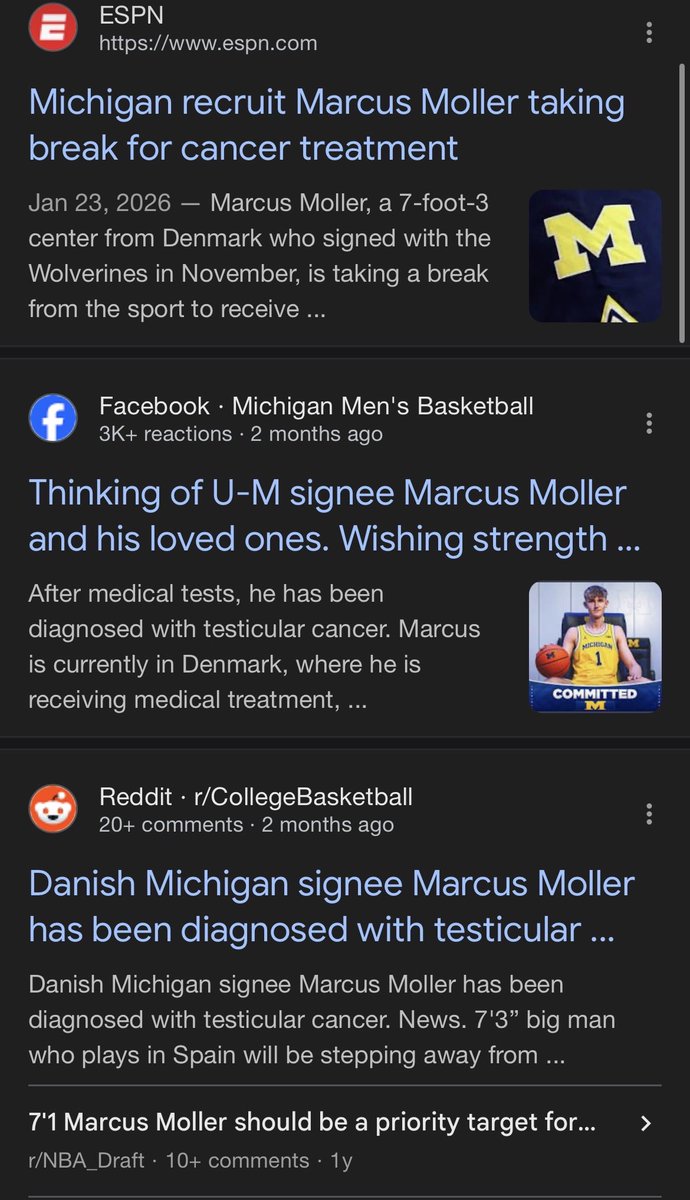Open the r/CollegeBasketball Reddit thread
The height and width of the screenshot is (1200, 690).
[331, 906]
